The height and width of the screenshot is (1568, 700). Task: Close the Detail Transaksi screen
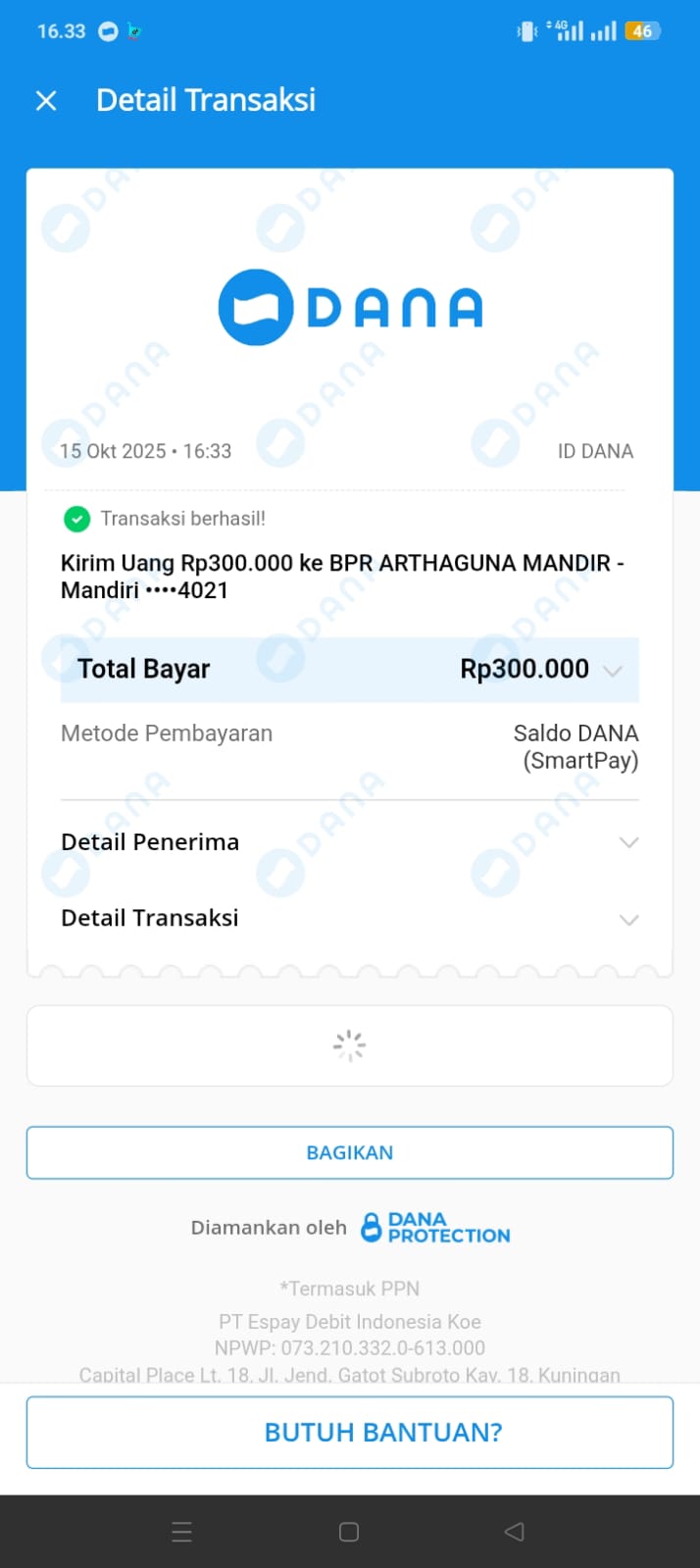(x=46, y=100)
